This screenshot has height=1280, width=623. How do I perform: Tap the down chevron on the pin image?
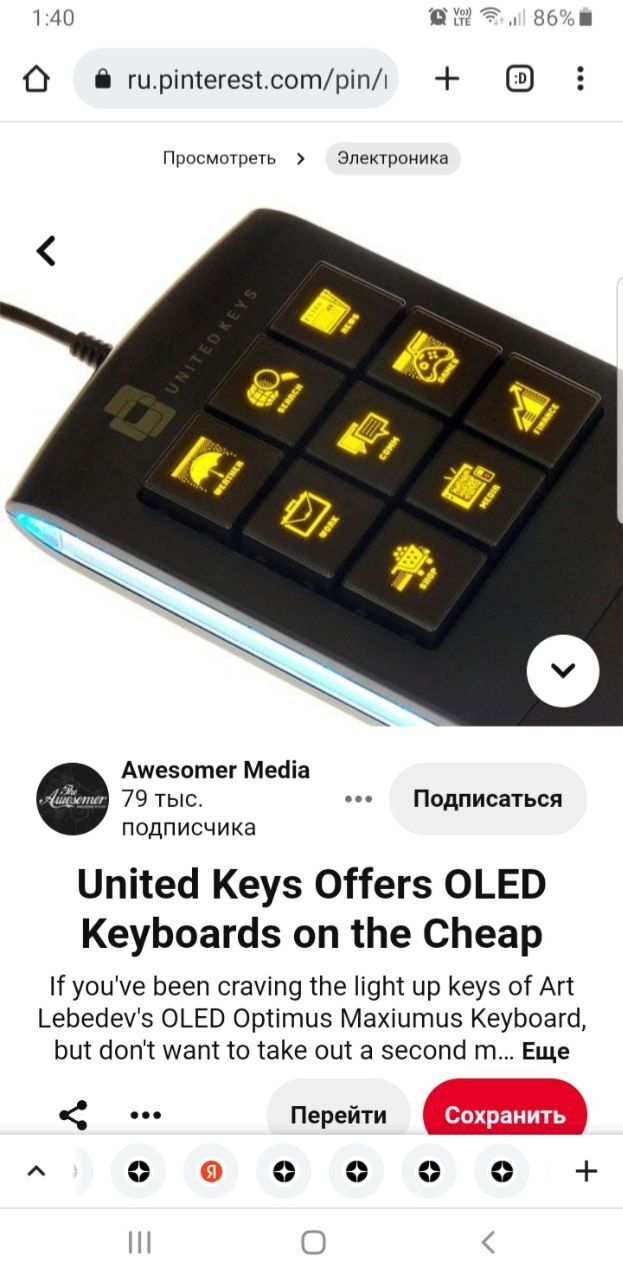562,671
